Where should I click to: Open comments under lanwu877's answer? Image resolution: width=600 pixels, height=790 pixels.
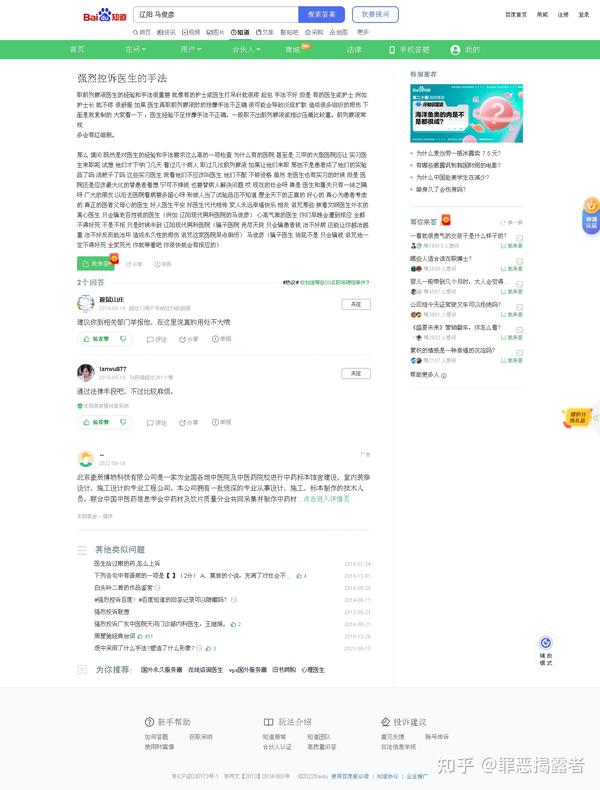click(156, 422)
